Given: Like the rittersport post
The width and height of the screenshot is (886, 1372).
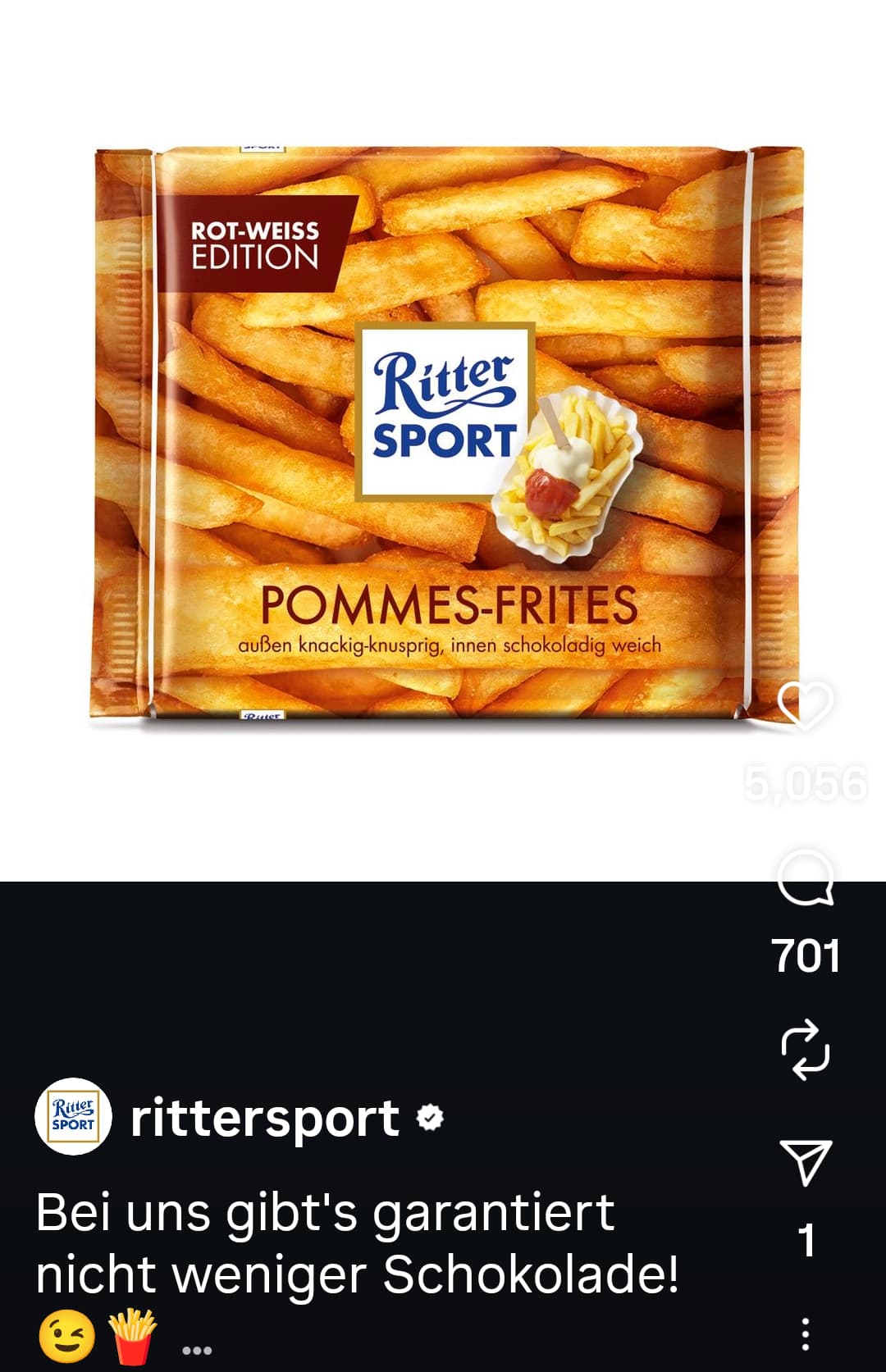Looking at the screenshot, I should pyautogui.click(x=805, y=705).
